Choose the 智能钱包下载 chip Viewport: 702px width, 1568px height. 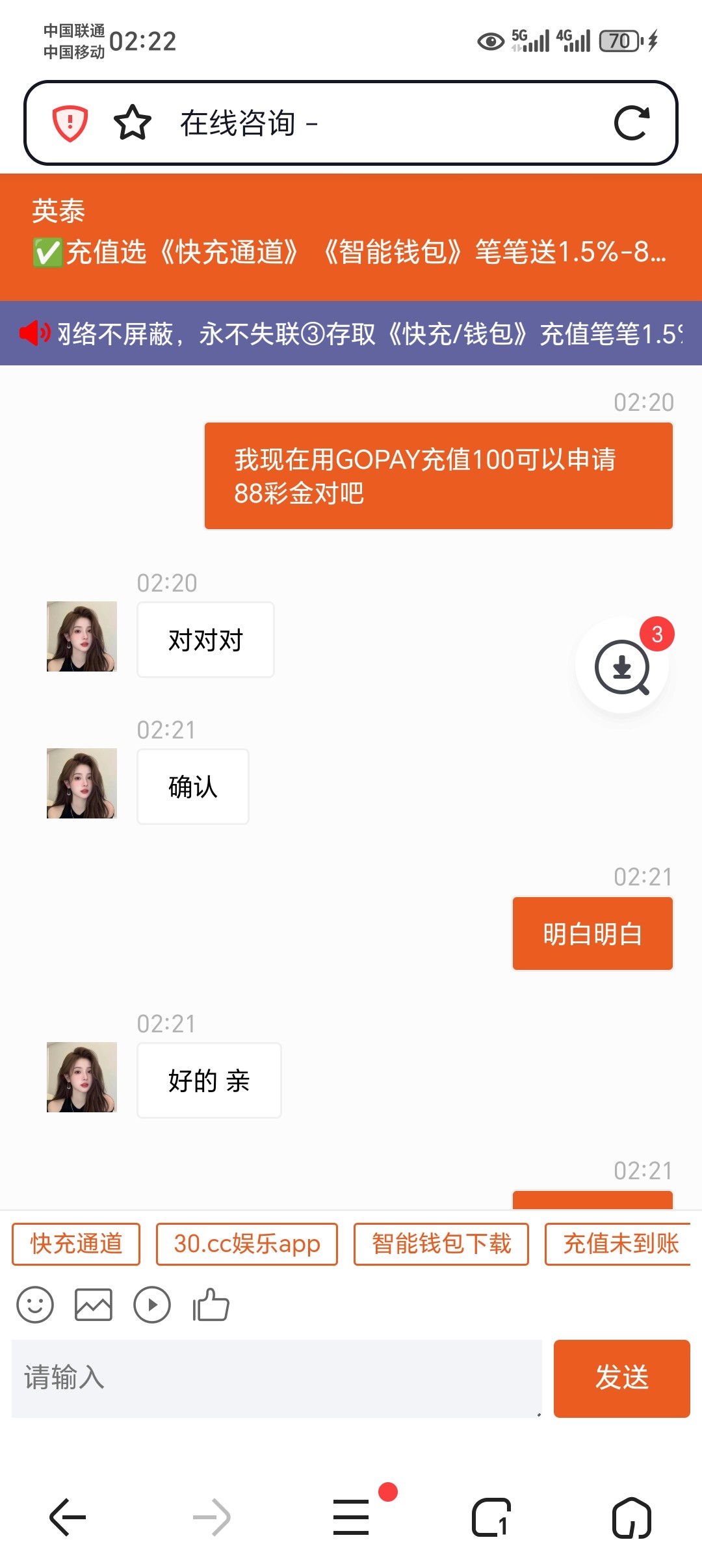pyautogui.click(x=441, y=1244)
